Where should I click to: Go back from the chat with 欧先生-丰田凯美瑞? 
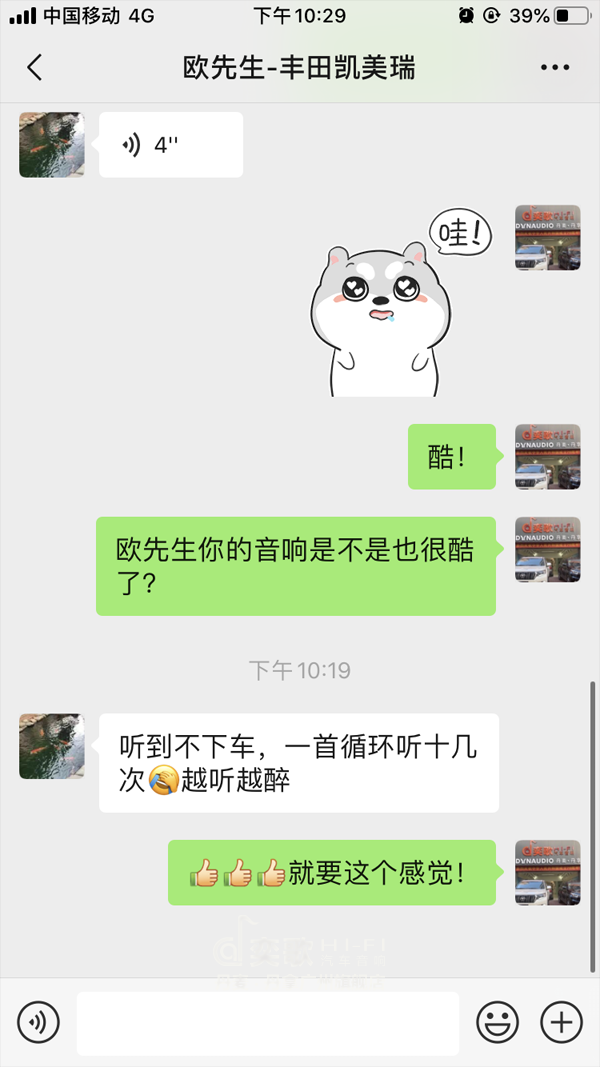[x=35, y=67]
